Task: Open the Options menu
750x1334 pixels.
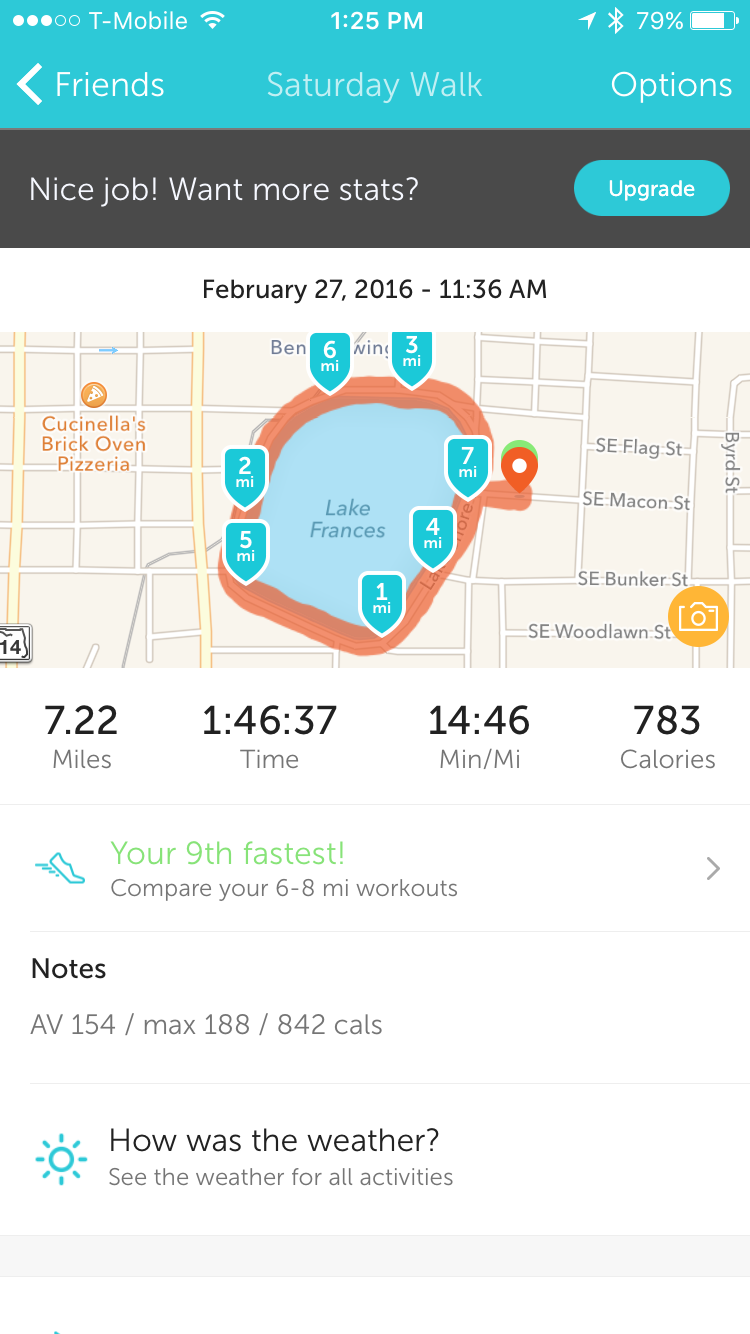Action: point(671,85)
